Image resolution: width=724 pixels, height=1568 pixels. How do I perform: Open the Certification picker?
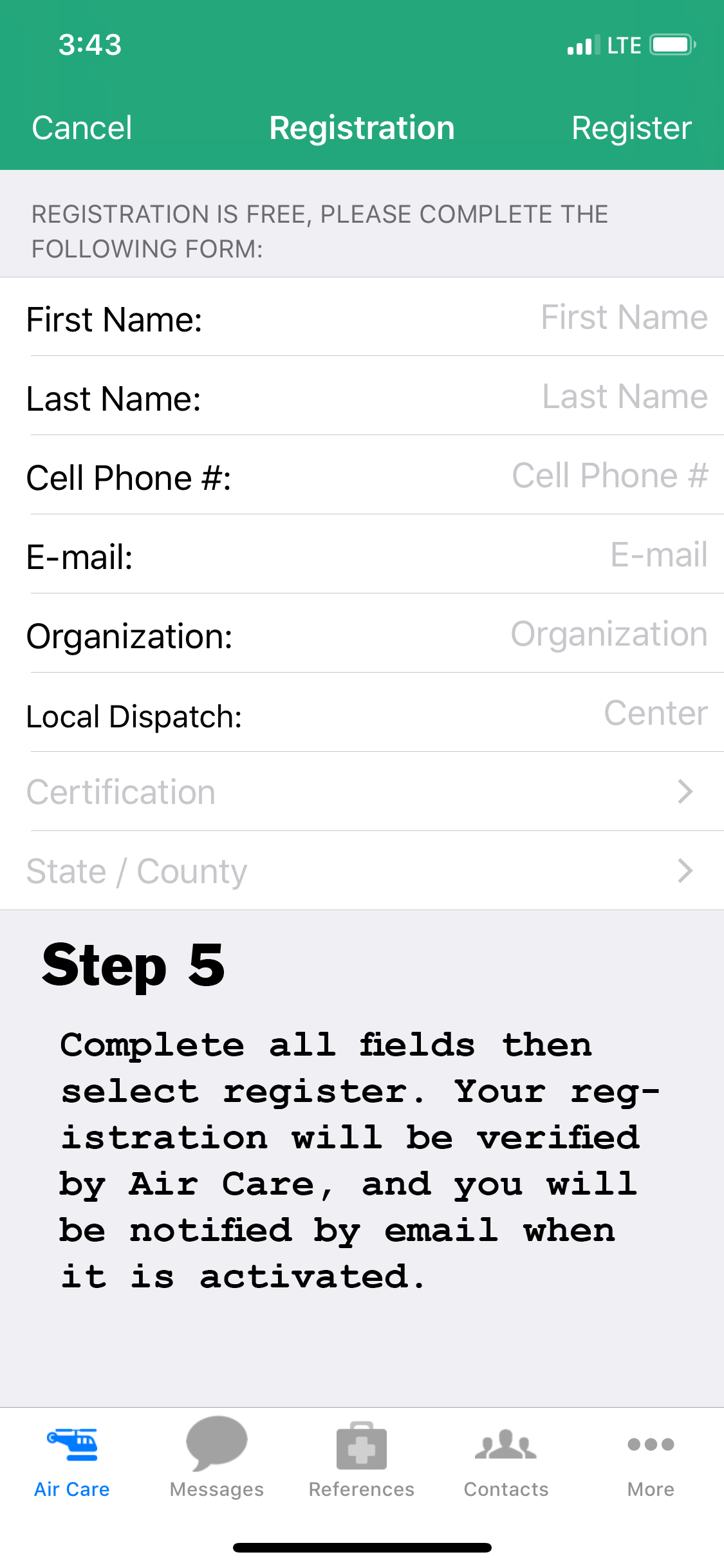[x=362, y=792]
